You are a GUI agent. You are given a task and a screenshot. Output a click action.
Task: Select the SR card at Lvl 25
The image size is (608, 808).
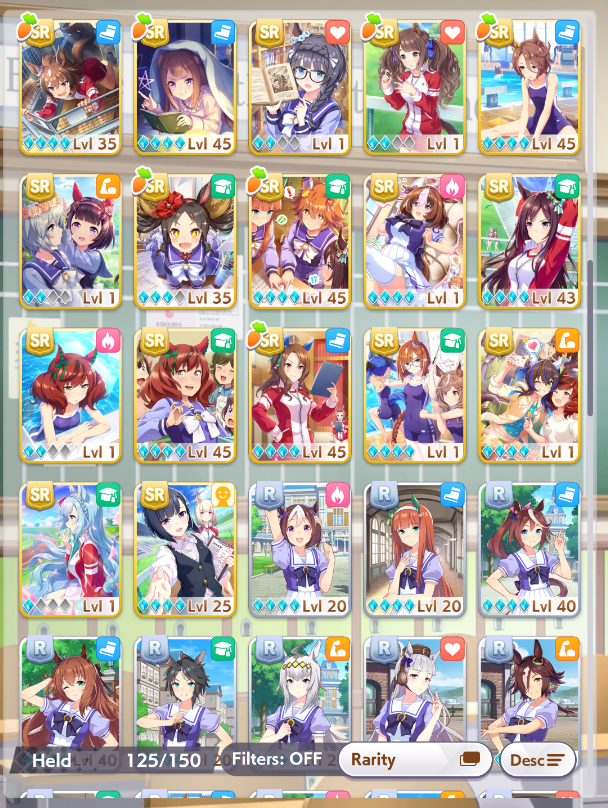tap(185, 549)
